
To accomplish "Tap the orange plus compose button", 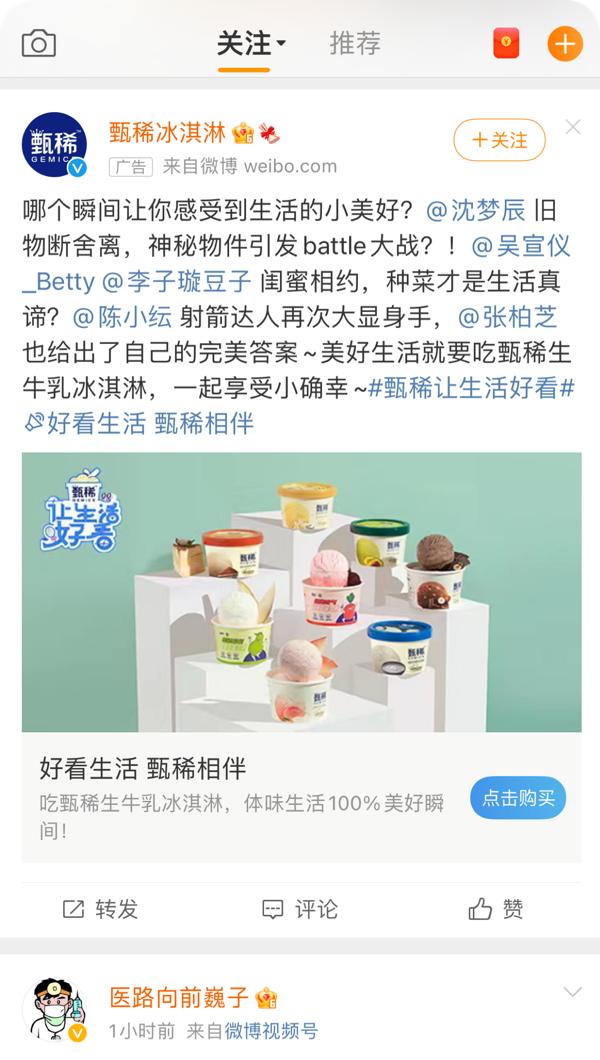I will coord(565,44).
